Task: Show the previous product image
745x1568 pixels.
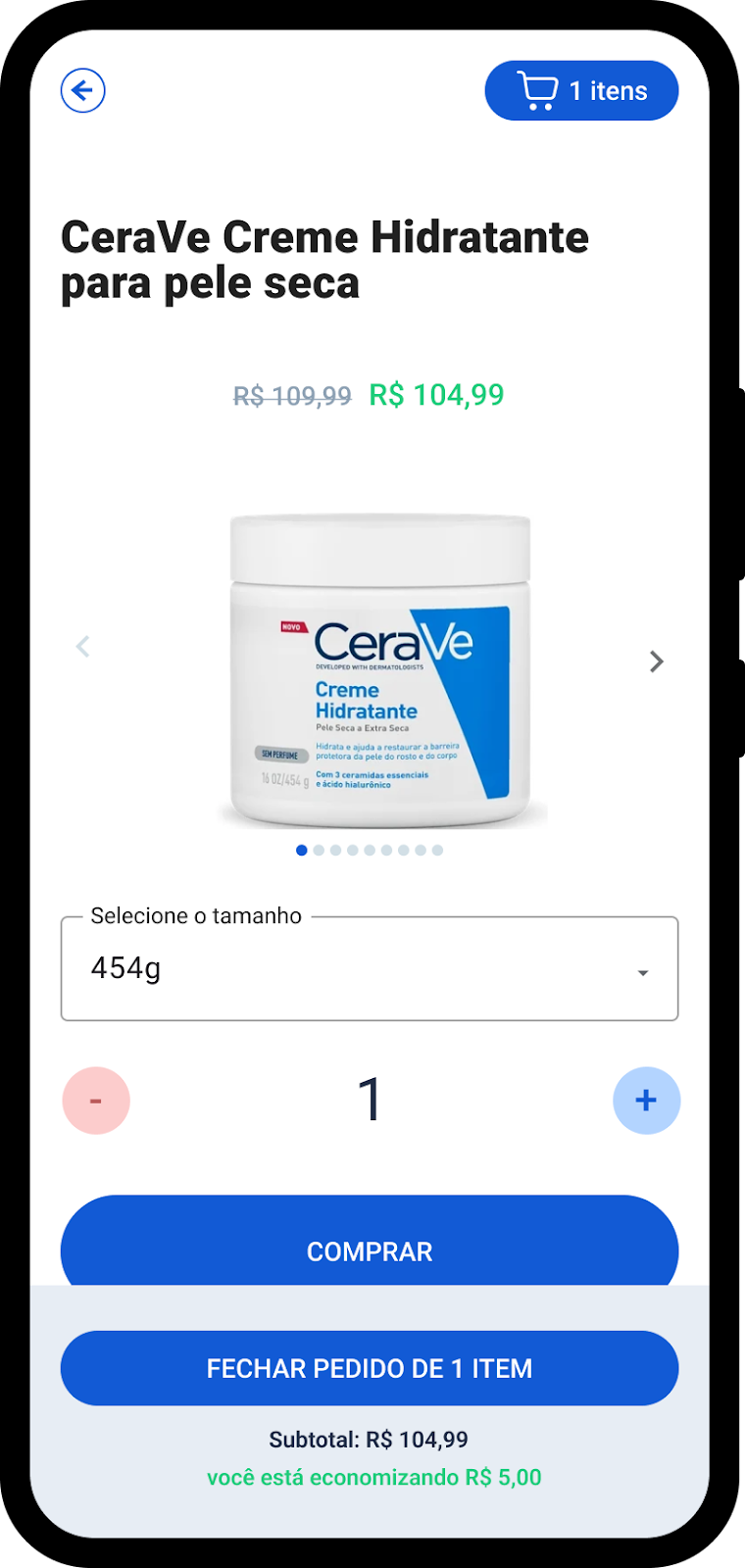Action: pyautogui.click(x=83, y=647)
